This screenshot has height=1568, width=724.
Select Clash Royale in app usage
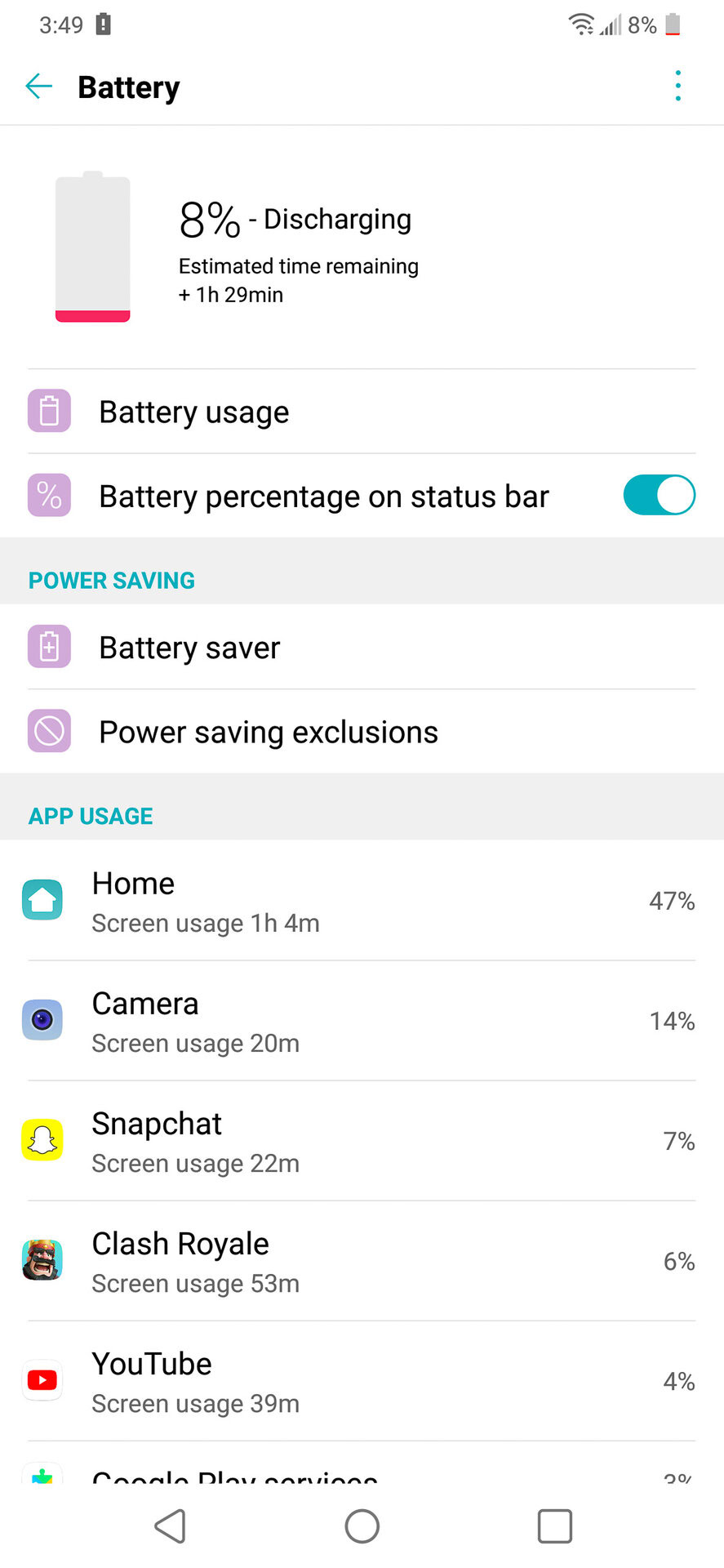coord(361,1261)
